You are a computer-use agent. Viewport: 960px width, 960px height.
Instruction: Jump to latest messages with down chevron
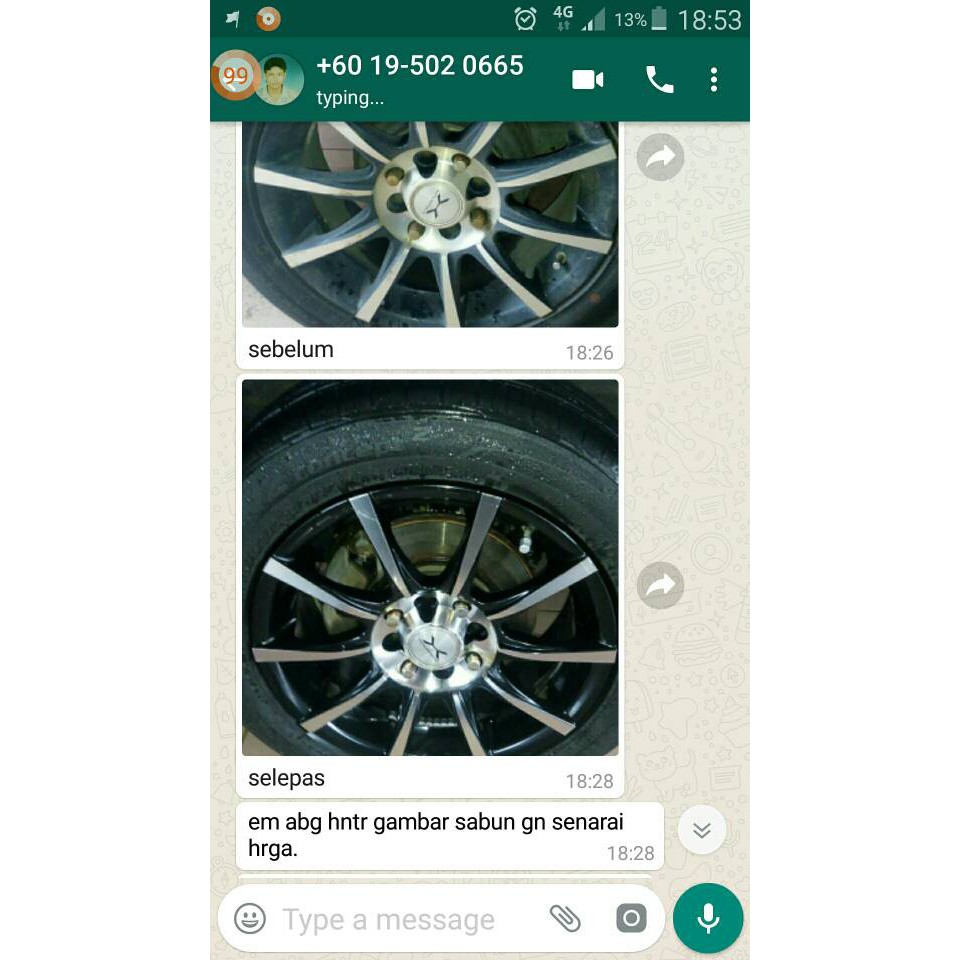(702, 830)
